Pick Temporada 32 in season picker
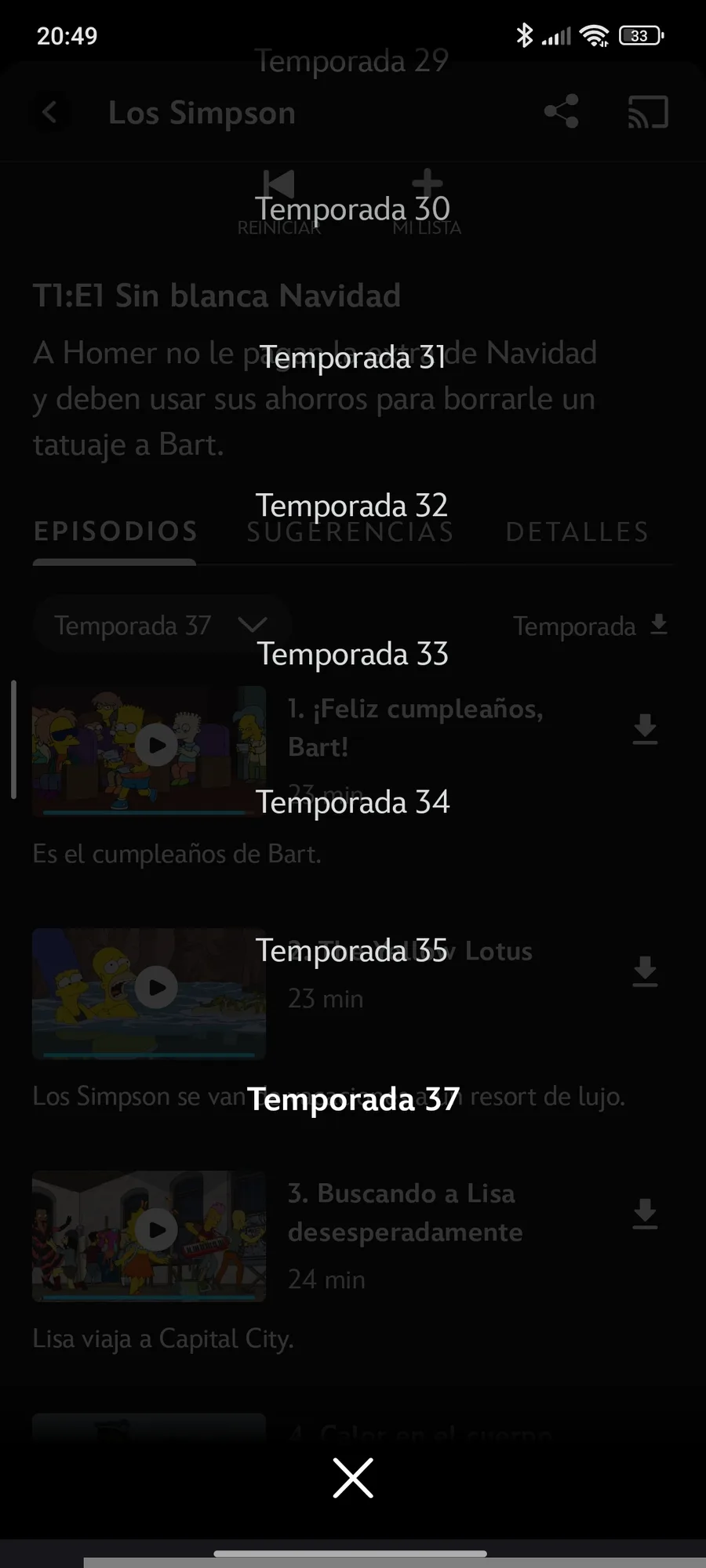706x1568 pixels. pyautogui.click(x=352, y=506)
